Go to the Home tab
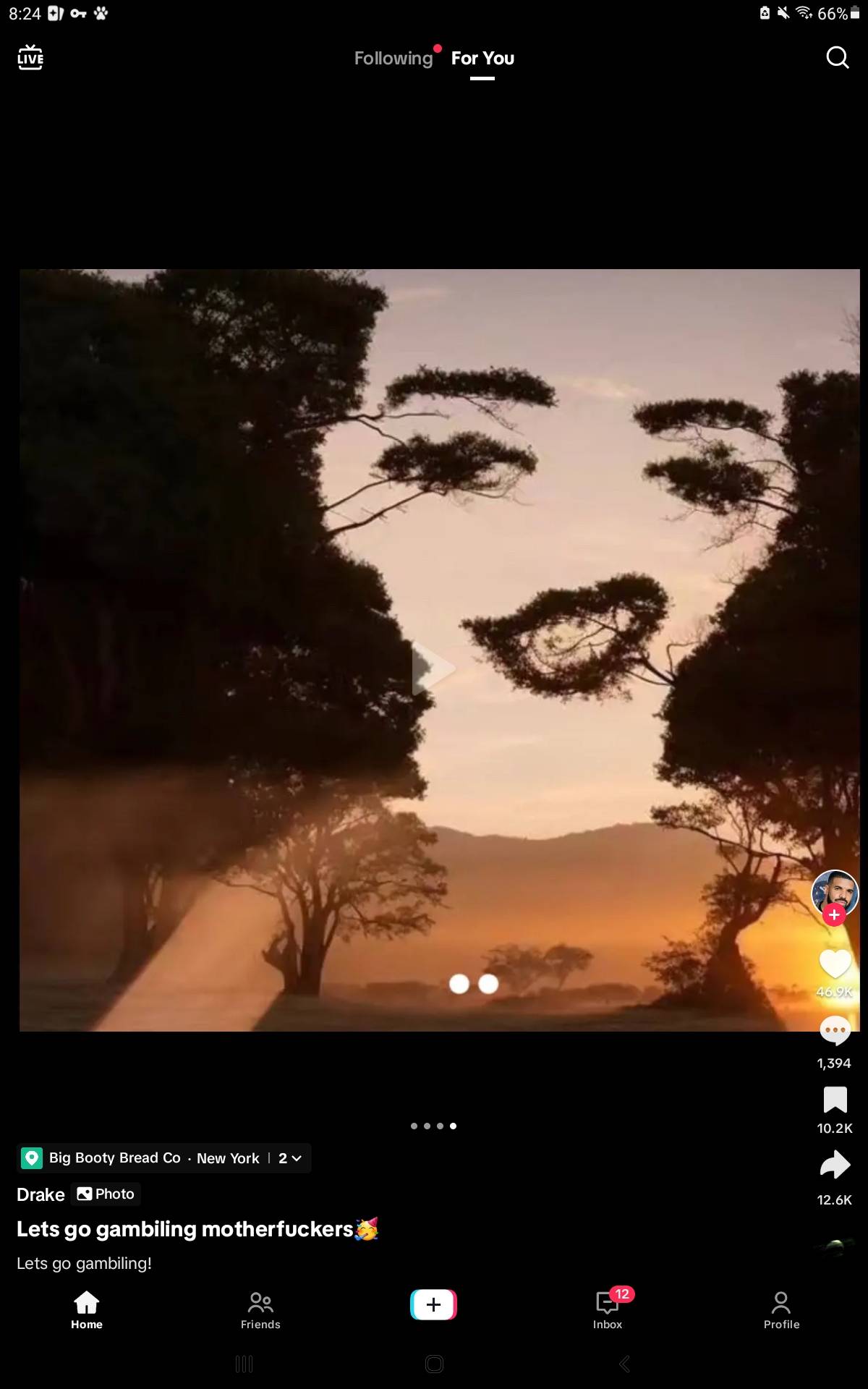Viewport: 868px width, 1389px height. coord(87,1310)
